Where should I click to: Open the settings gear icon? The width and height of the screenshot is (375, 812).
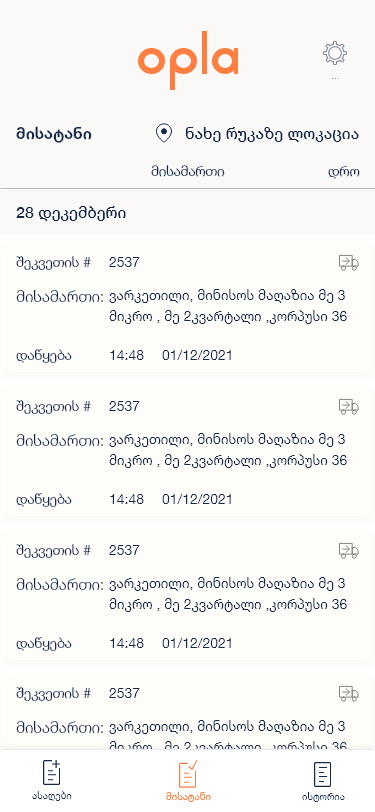pyautogui.click(x=335, y=53)
